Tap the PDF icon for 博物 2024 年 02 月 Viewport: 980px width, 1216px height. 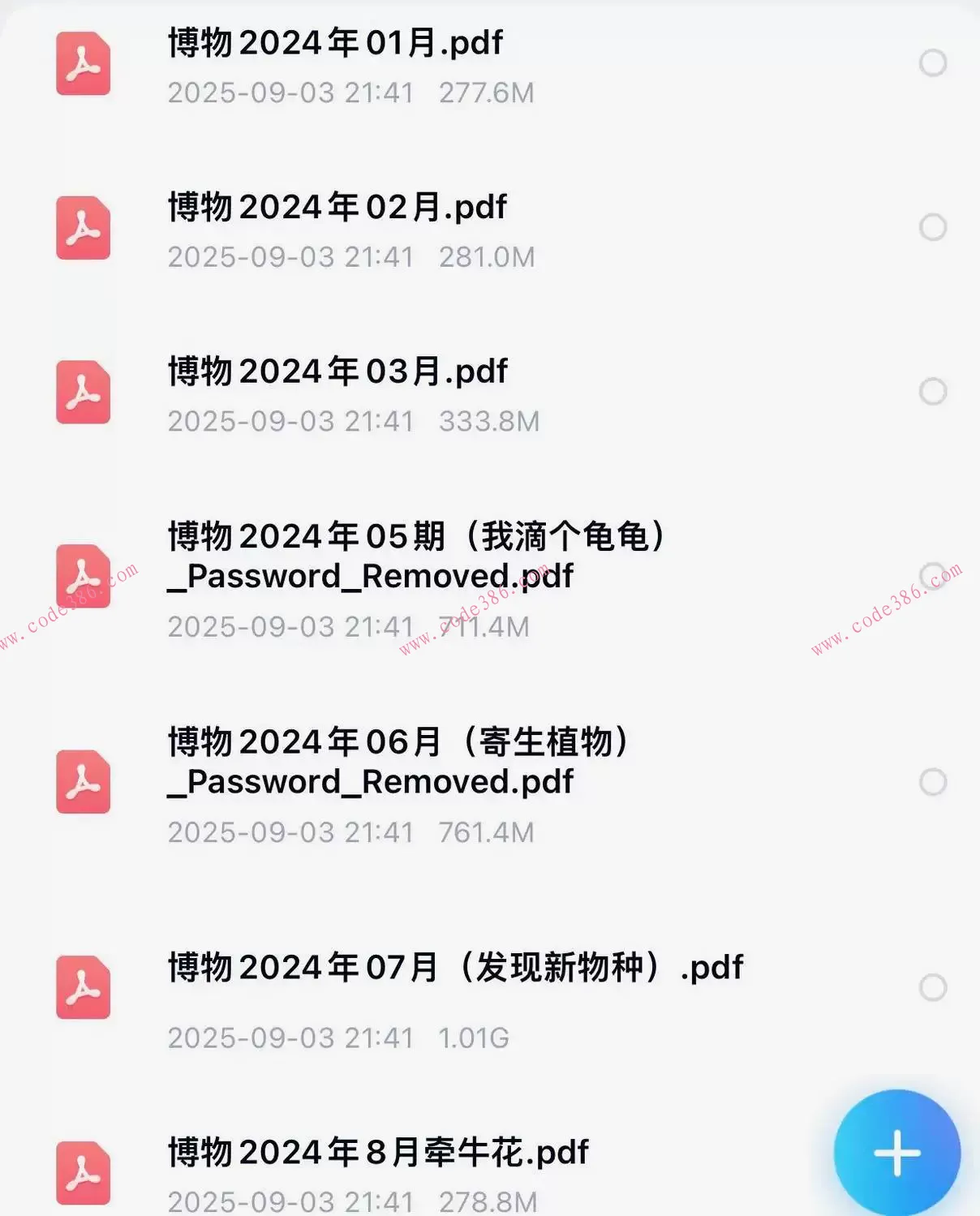tap(83, 228)
